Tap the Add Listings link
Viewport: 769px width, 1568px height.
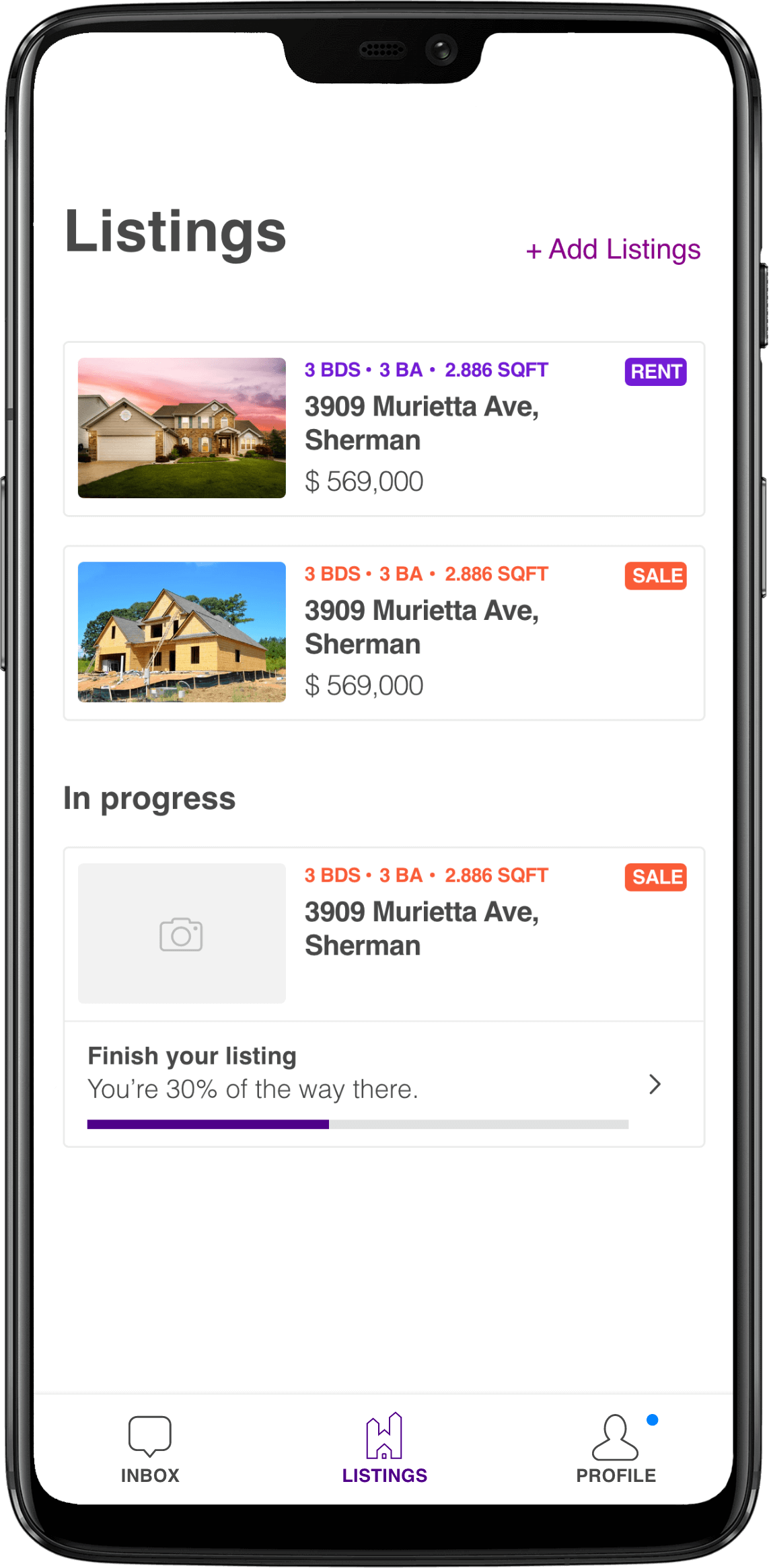(613, 249)
